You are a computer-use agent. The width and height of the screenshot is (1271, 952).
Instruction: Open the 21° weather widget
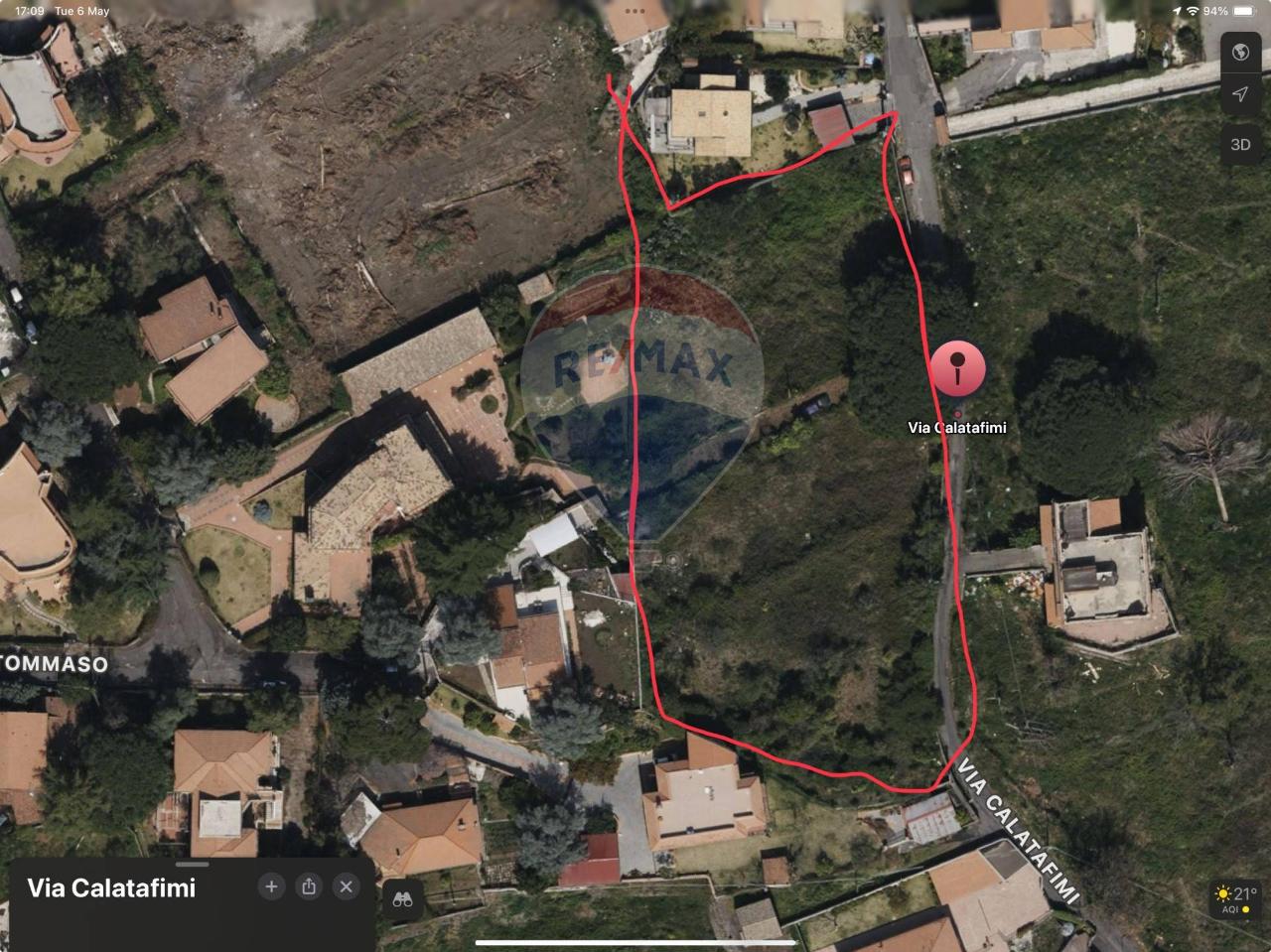(x=1237, y=898)
